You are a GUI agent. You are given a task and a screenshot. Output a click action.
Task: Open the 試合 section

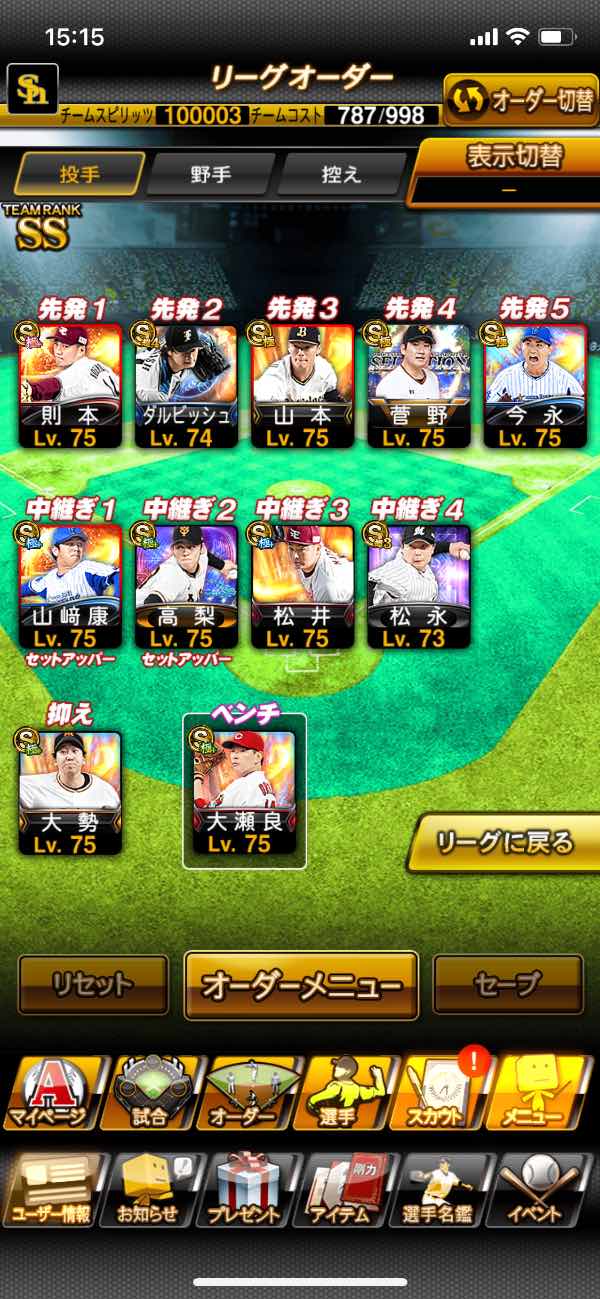148,1093
